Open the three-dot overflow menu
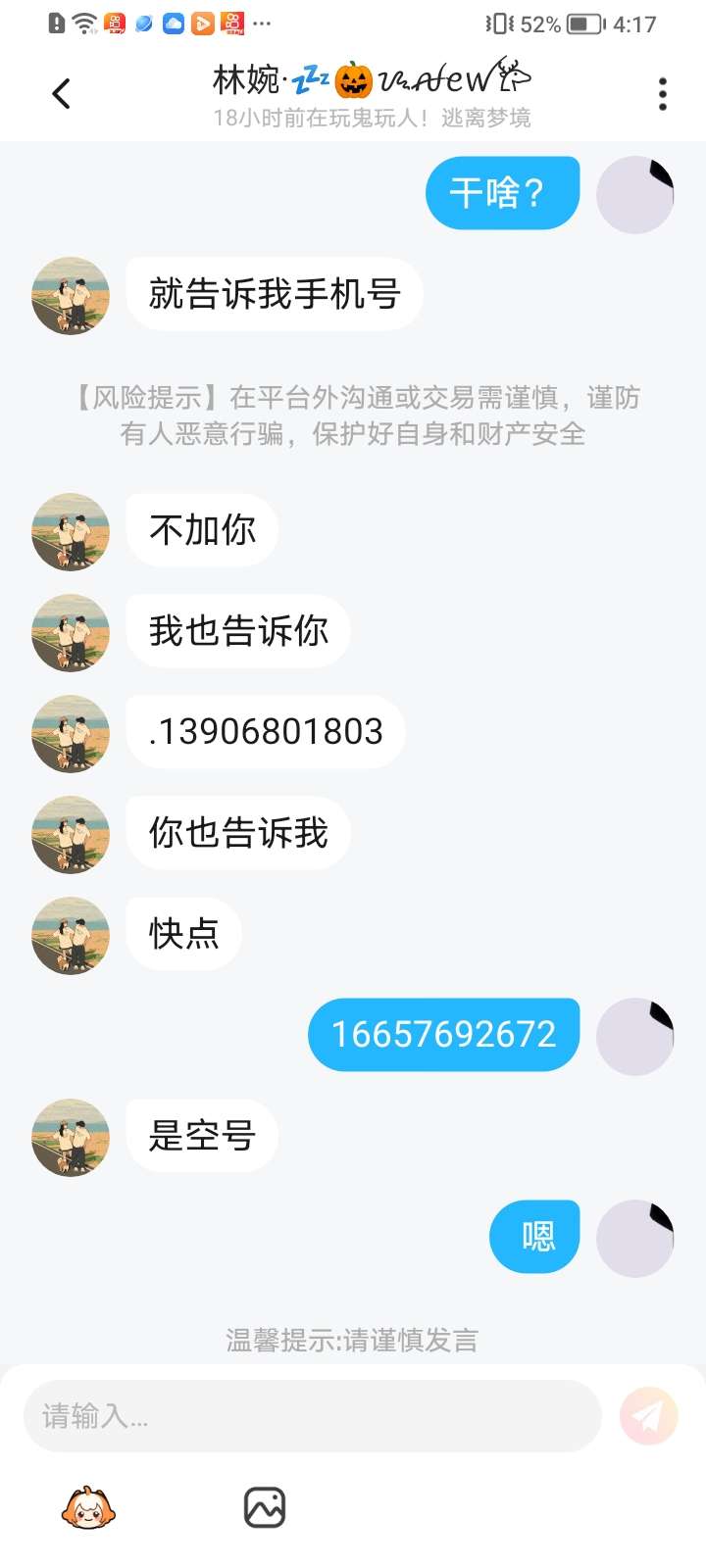The height and width of the screenshot is (1568, 706). (663, 94)
